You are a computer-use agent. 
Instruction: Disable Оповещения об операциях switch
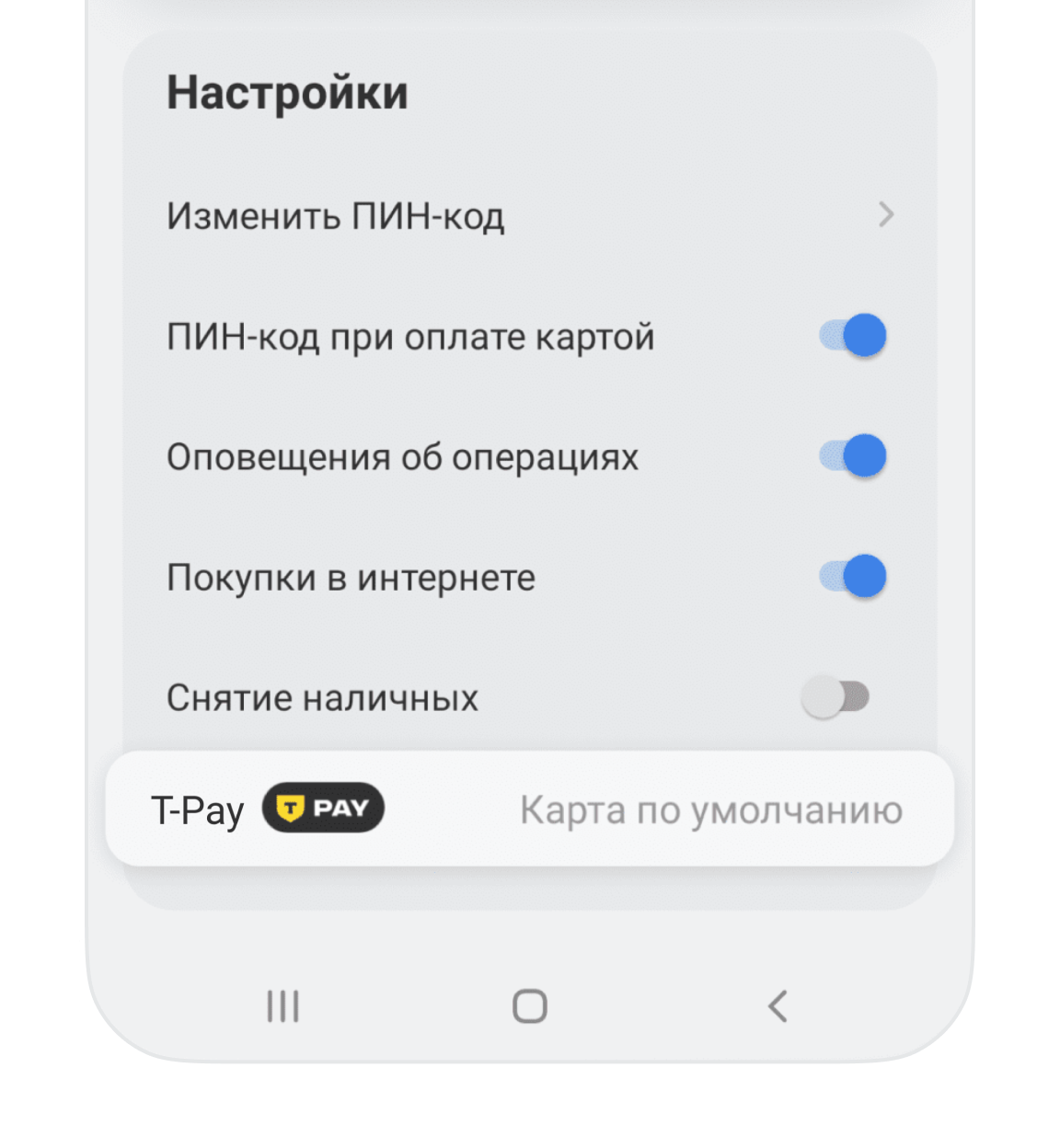(852, 456)
